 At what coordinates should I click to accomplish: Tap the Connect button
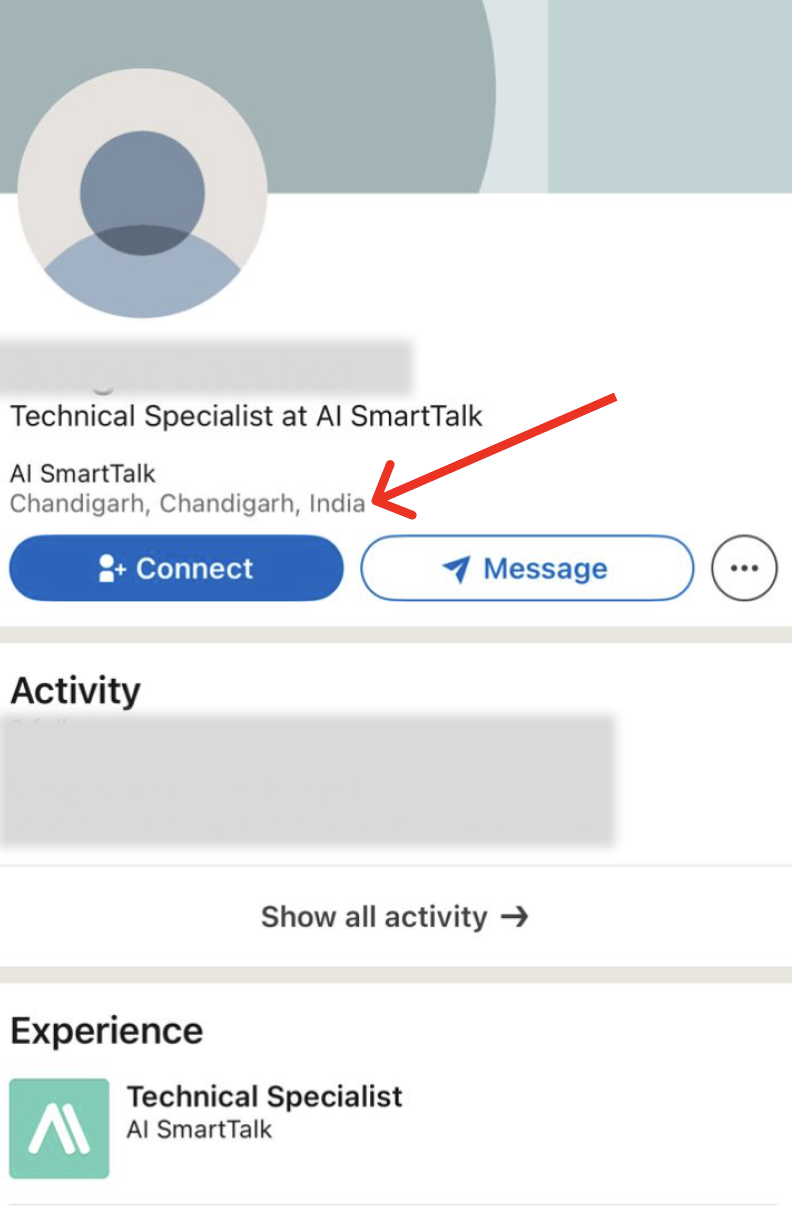(x=176, y=568)
